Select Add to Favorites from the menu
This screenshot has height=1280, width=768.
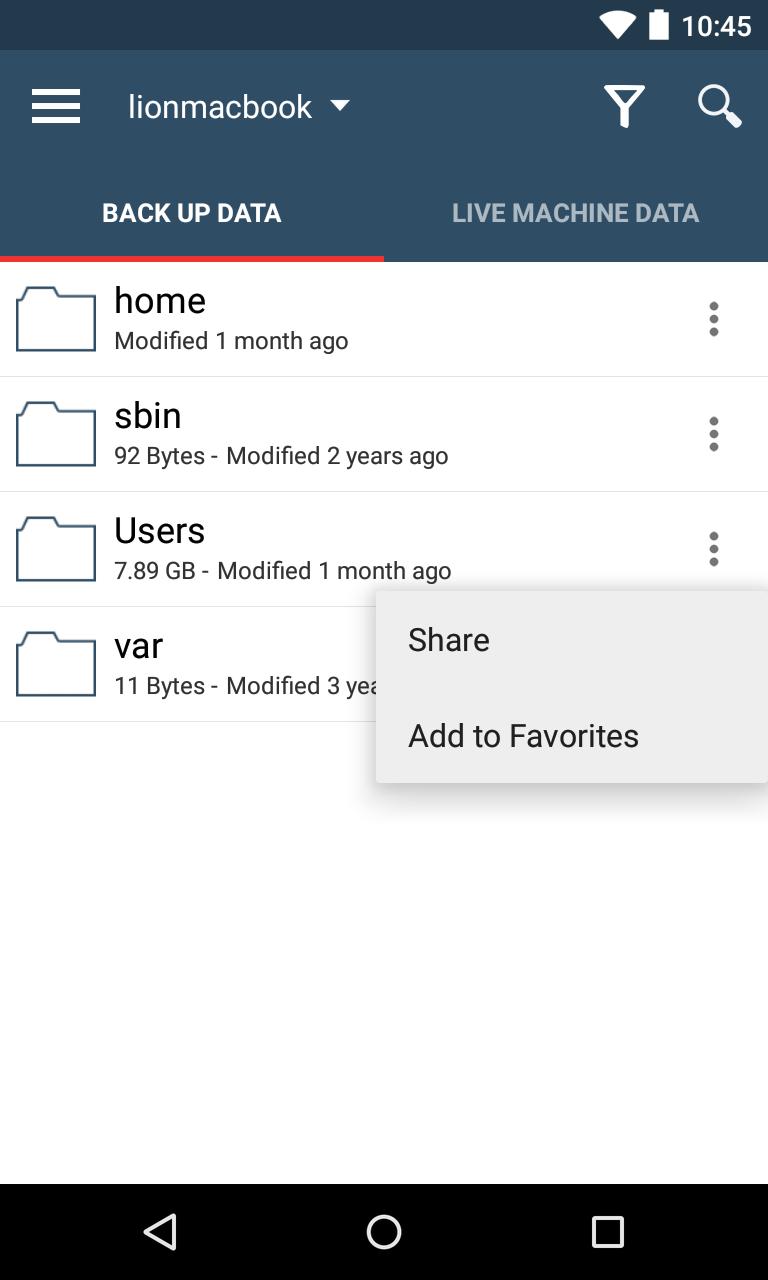point(523,735)
